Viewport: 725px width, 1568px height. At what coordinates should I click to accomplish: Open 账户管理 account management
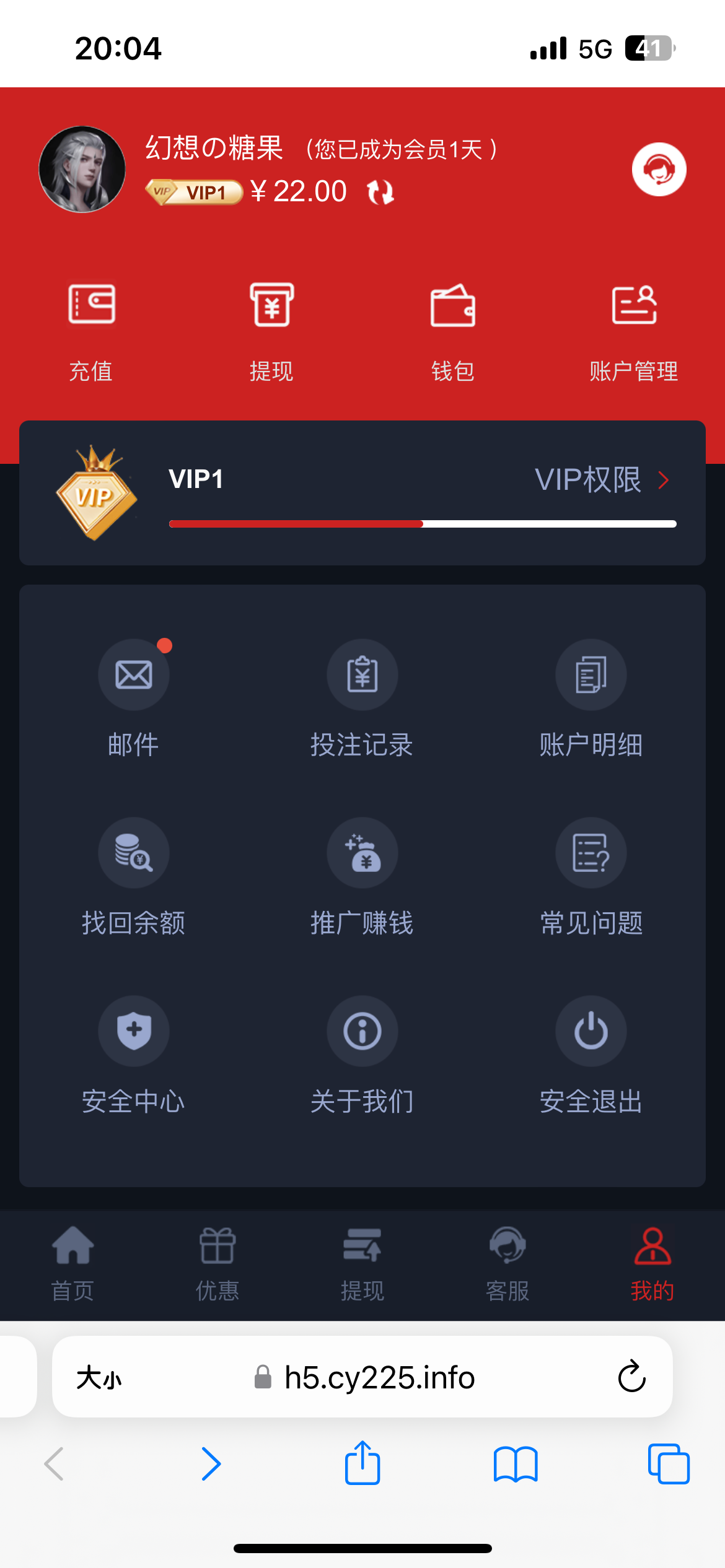[633, 331]
